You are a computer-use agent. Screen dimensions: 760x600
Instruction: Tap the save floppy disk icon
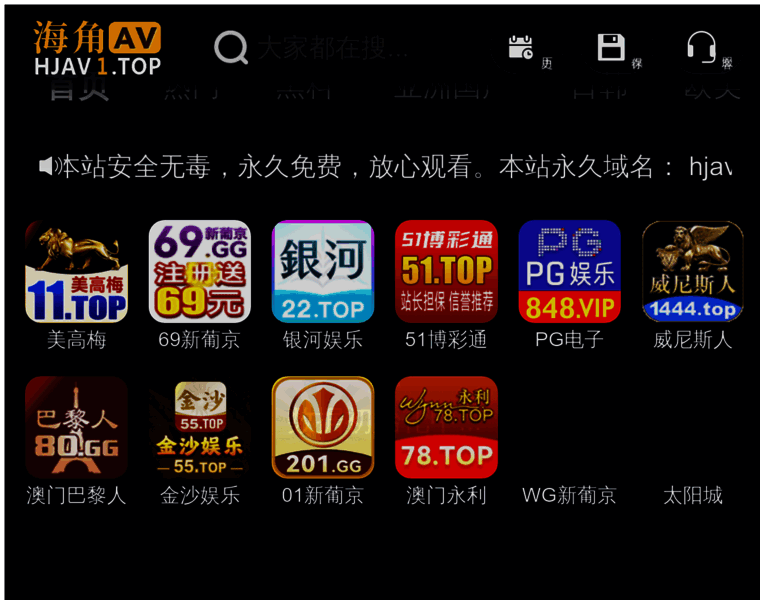point(611,48)
